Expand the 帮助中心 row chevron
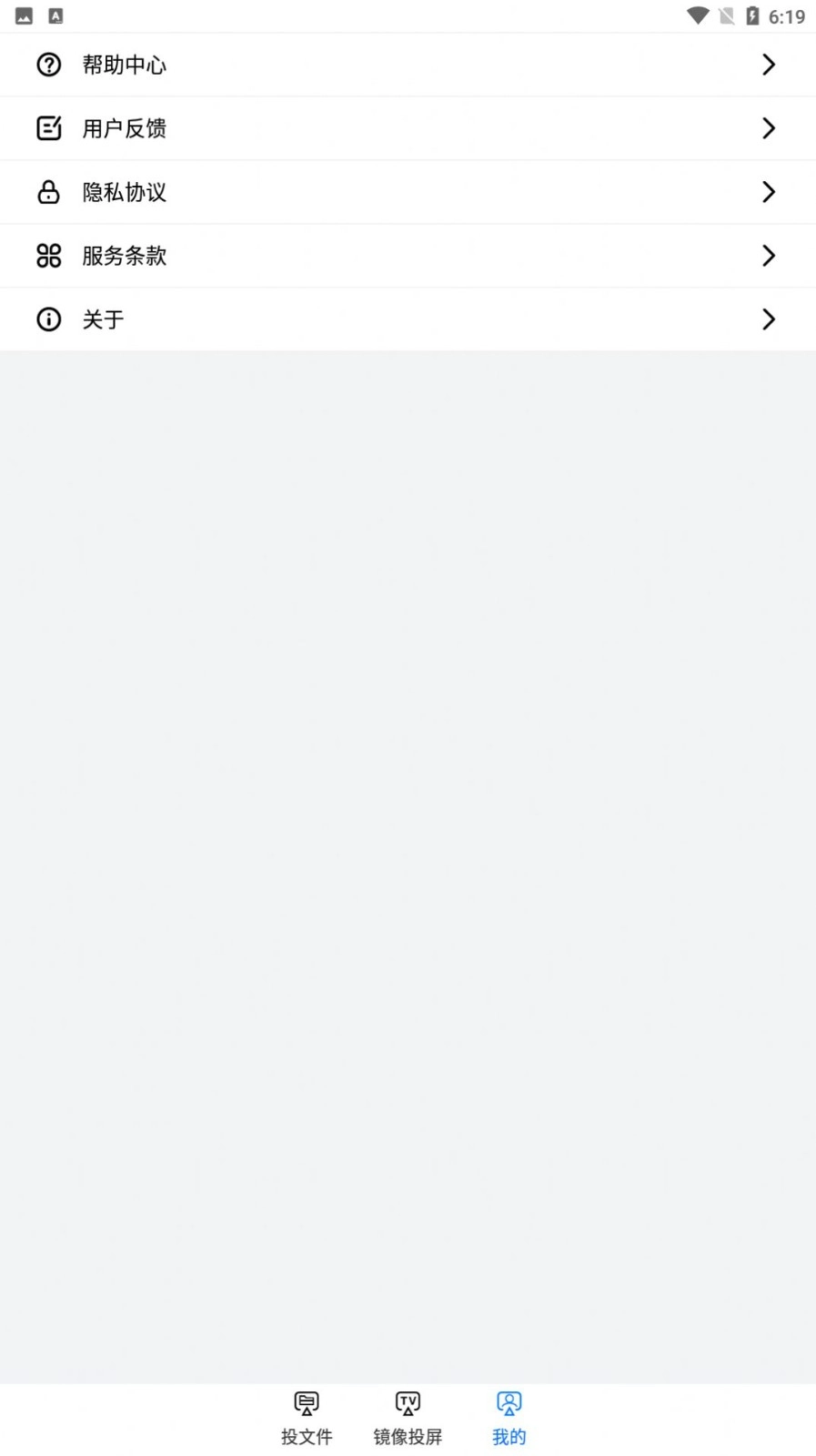The height and width of the screenshot is (1456, 816). click(769, 64)
